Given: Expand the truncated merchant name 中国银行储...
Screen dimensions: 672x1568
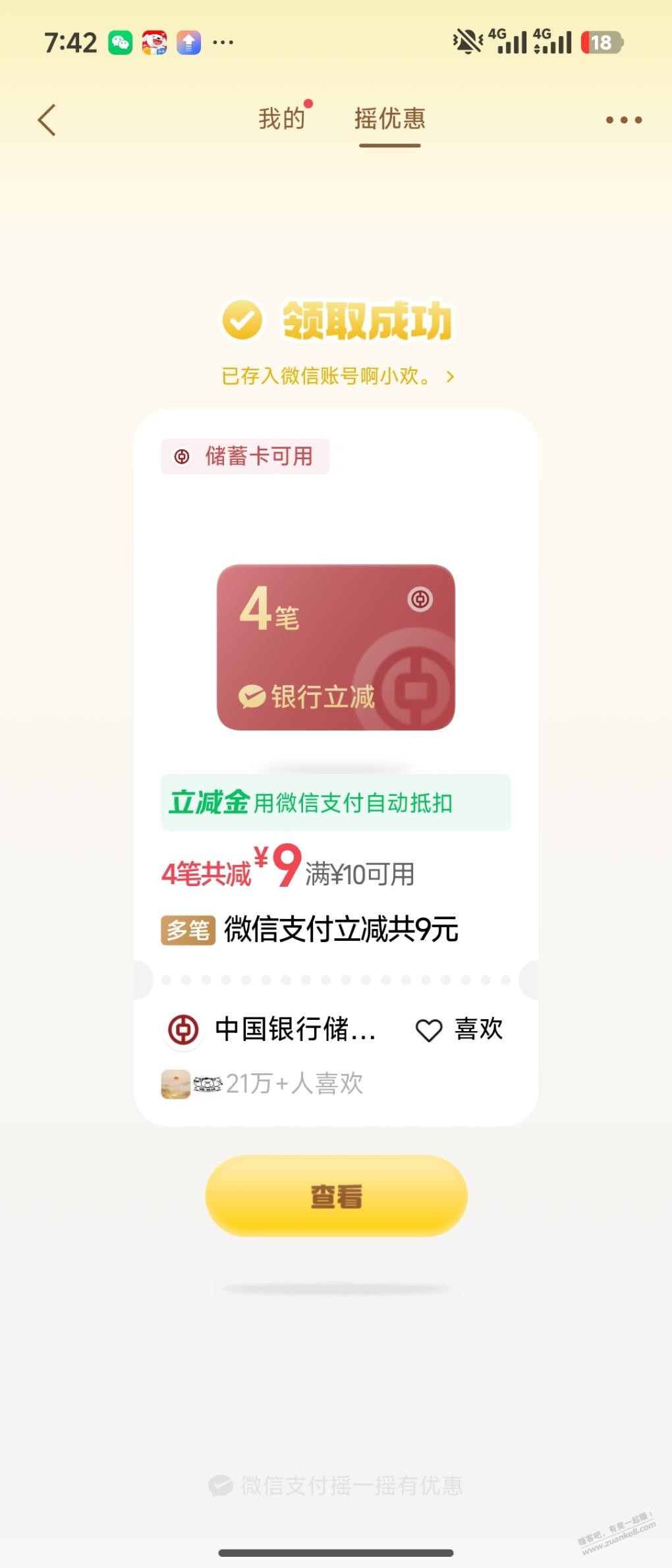Looking at the screenshot, I should [296, 1029].
